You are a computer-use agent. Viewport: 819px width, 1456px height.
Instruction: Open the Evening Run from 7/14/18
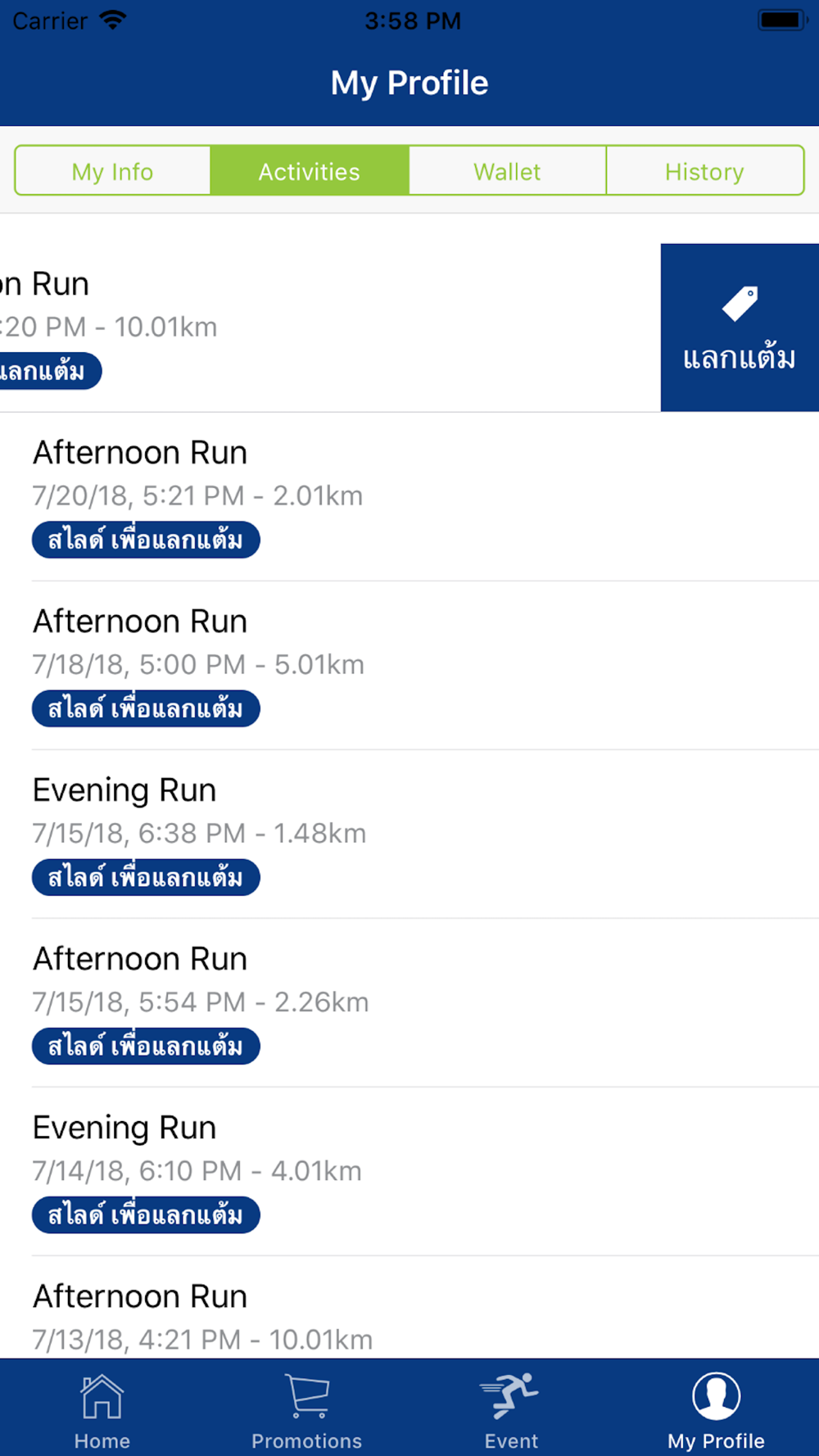(409, 1172)
